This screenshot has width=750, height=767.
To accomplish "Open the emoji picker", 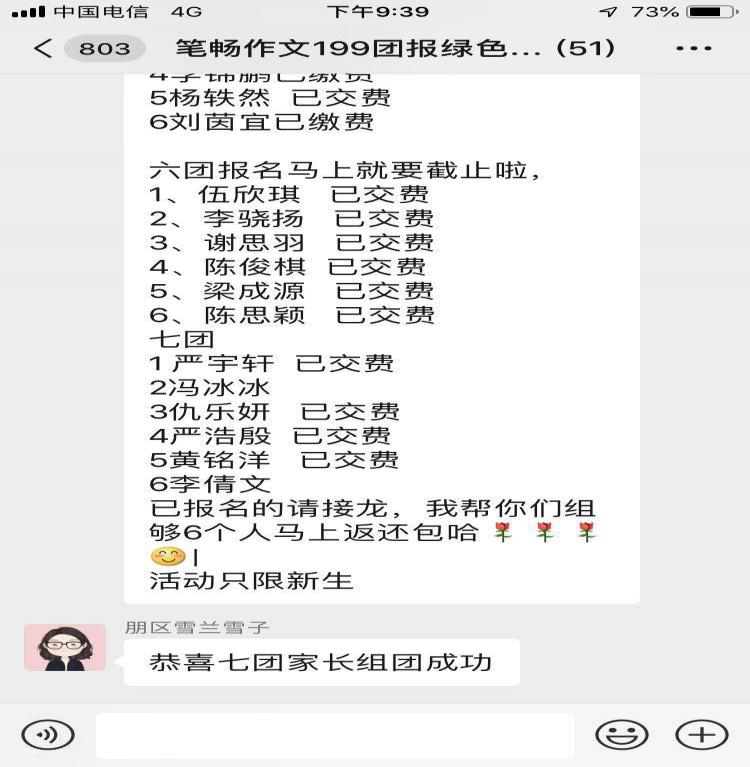I will point(622,735).
